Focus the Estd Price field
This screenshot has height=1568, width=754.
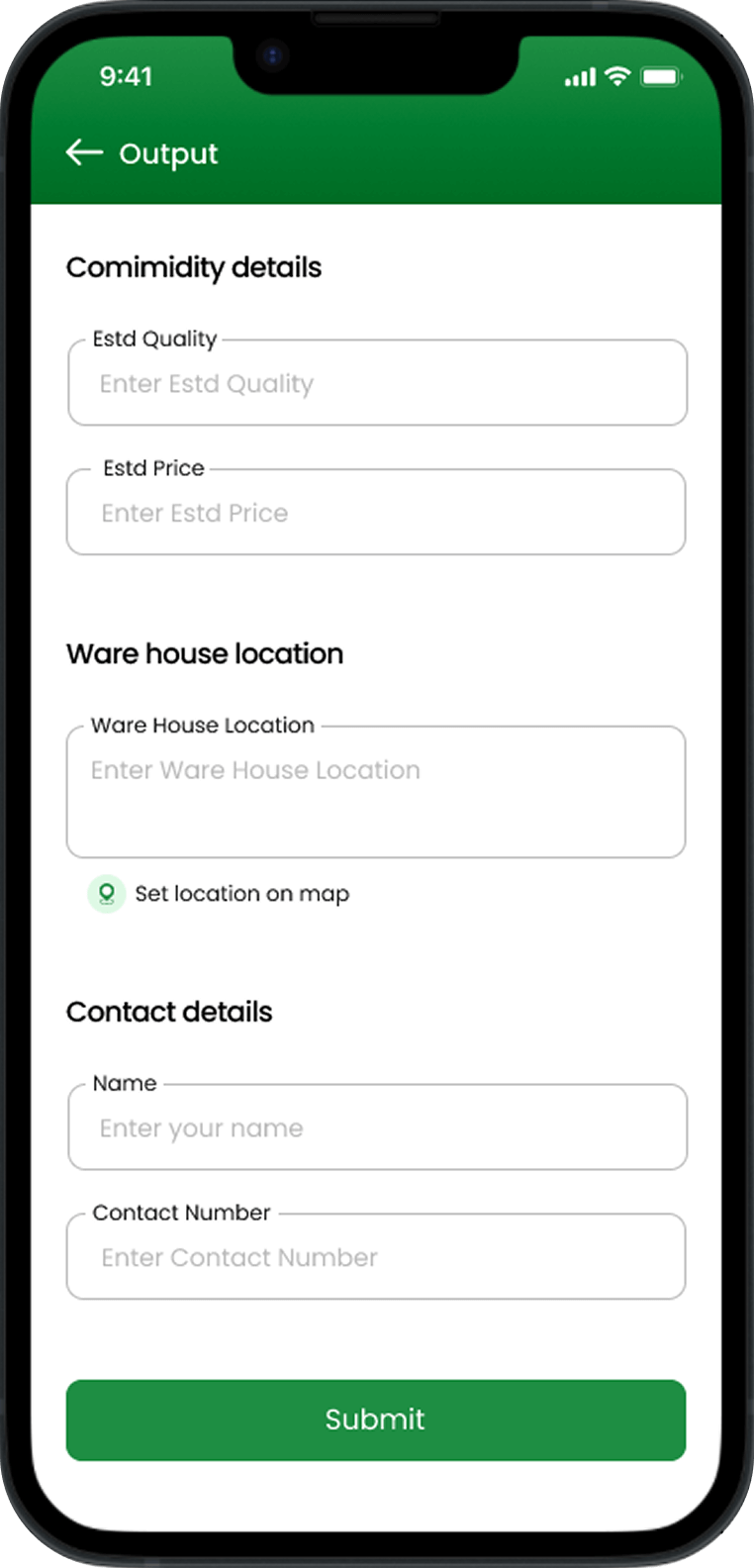coord(376,513)
